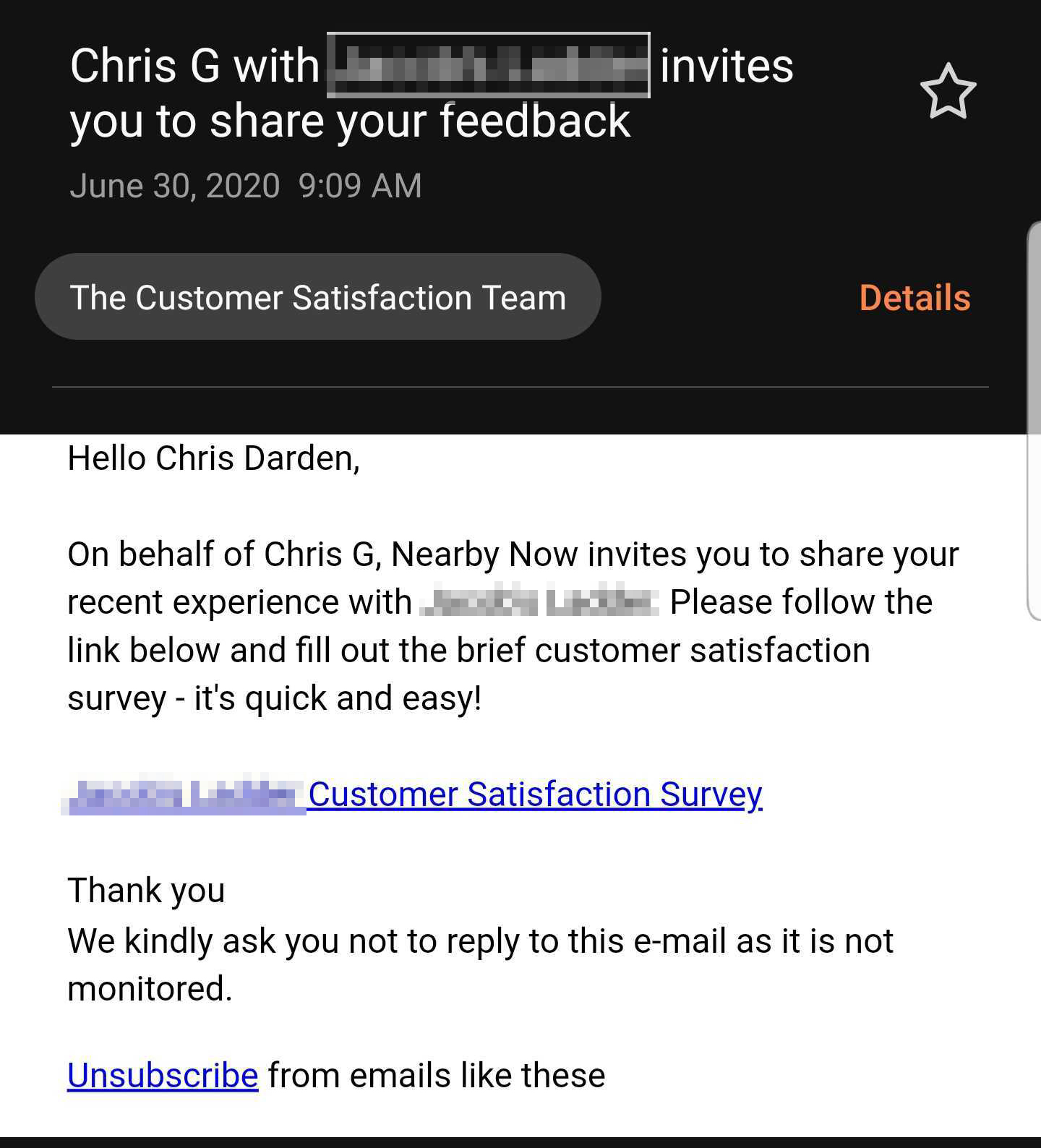Image resolution: width=1041 pixels, height=1148 pixels.
Task: Open the Customer Satisfaction Survey link
Action: coord(534,794)
